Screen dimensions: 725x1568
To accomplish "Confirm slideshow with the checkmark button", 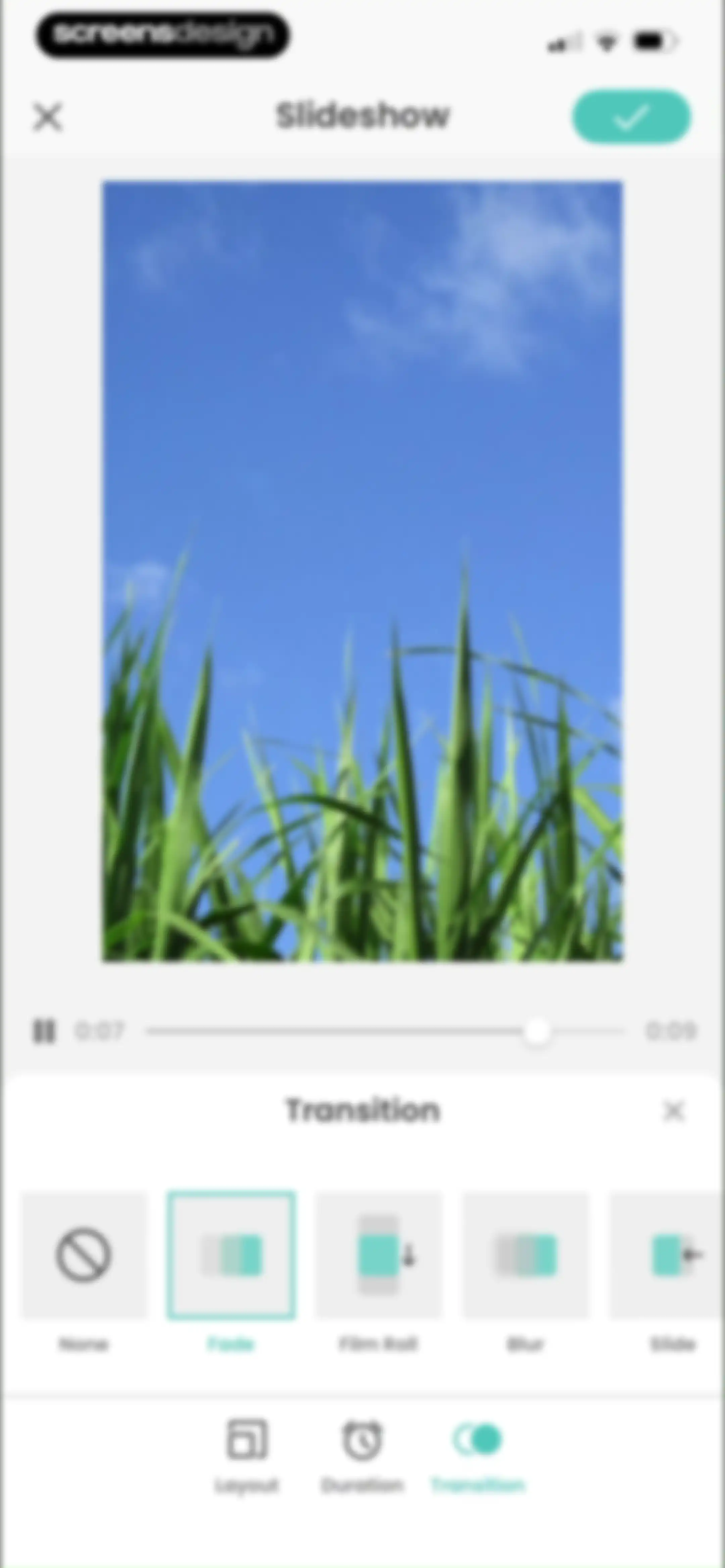I will [x=631, y=117].
